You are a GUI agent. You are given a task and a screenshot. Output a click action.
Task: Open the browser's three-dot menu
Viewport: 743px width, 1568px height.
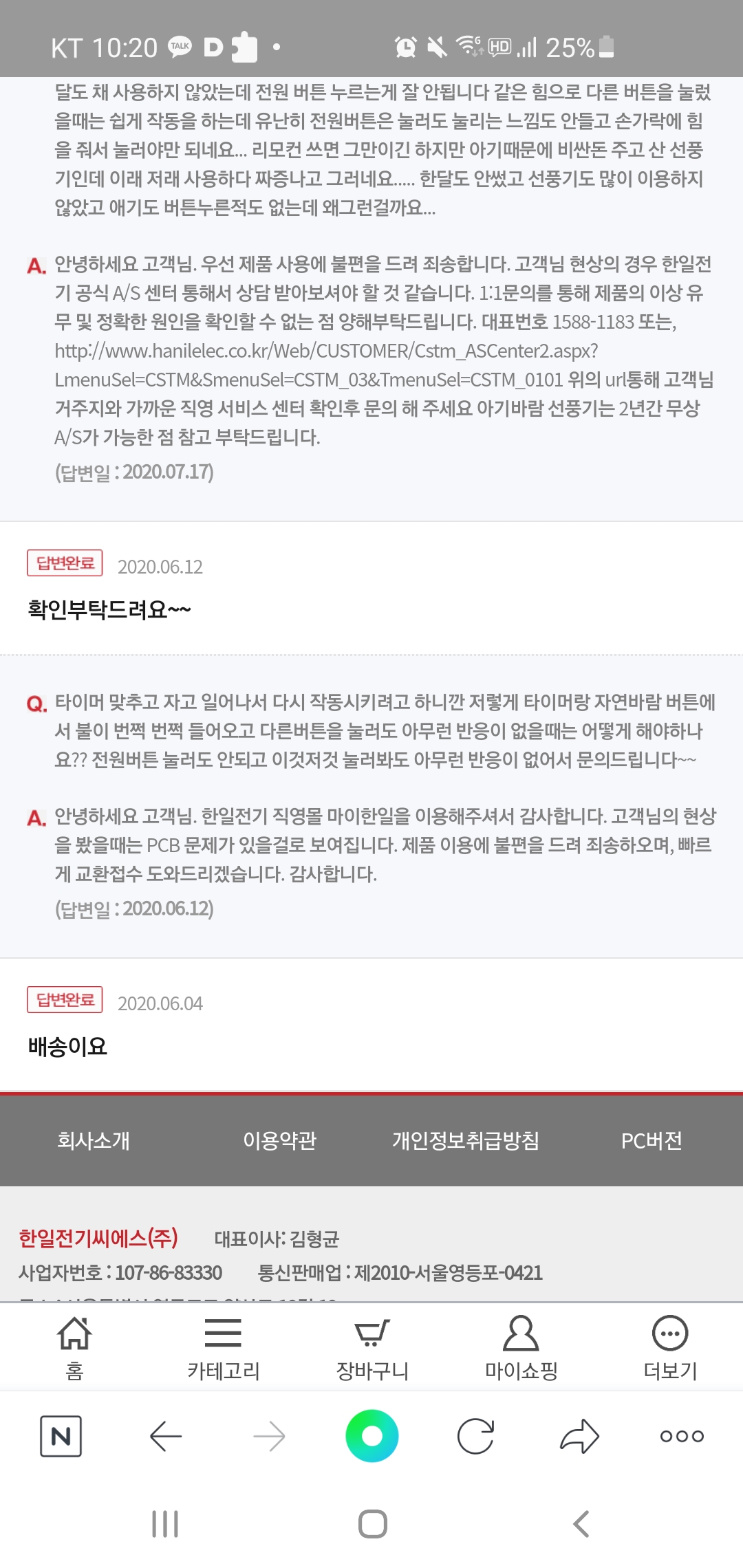pyautogui.click(x=682, y=1436)
